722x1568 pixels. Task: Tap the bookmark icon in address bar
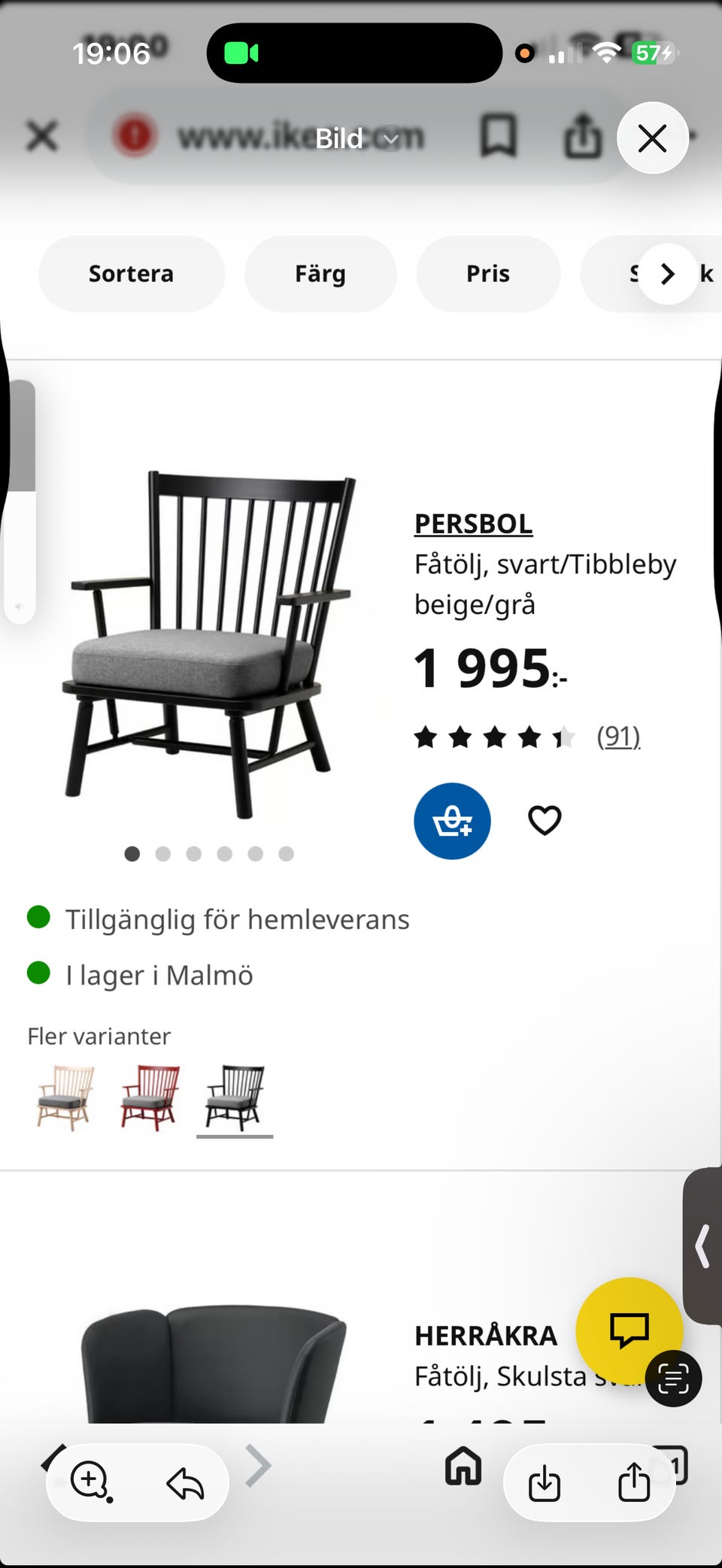coord(499,136)
